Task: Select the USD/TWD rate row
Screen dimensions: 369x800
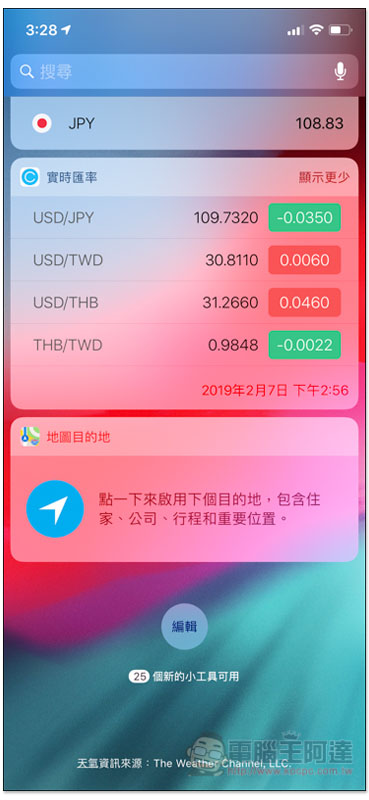Action: pos(184,260)
